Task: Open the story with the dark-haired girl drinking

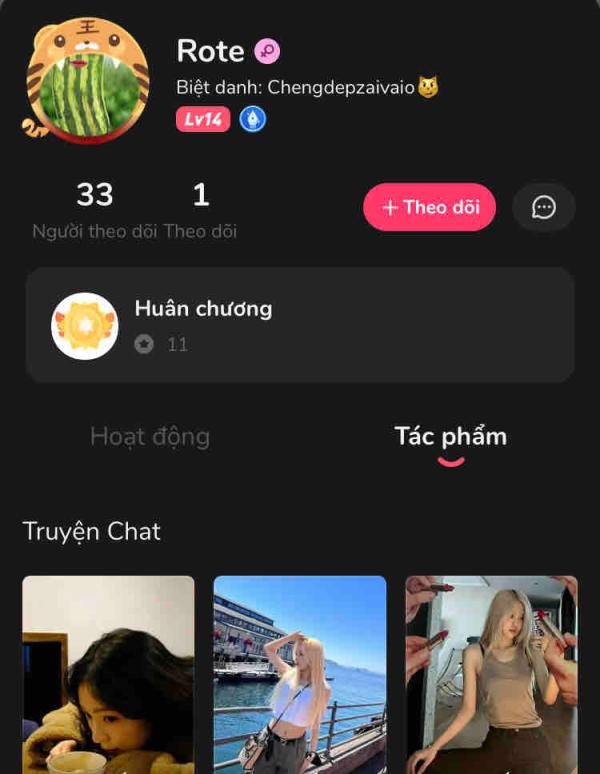Action: click(108, 674)
